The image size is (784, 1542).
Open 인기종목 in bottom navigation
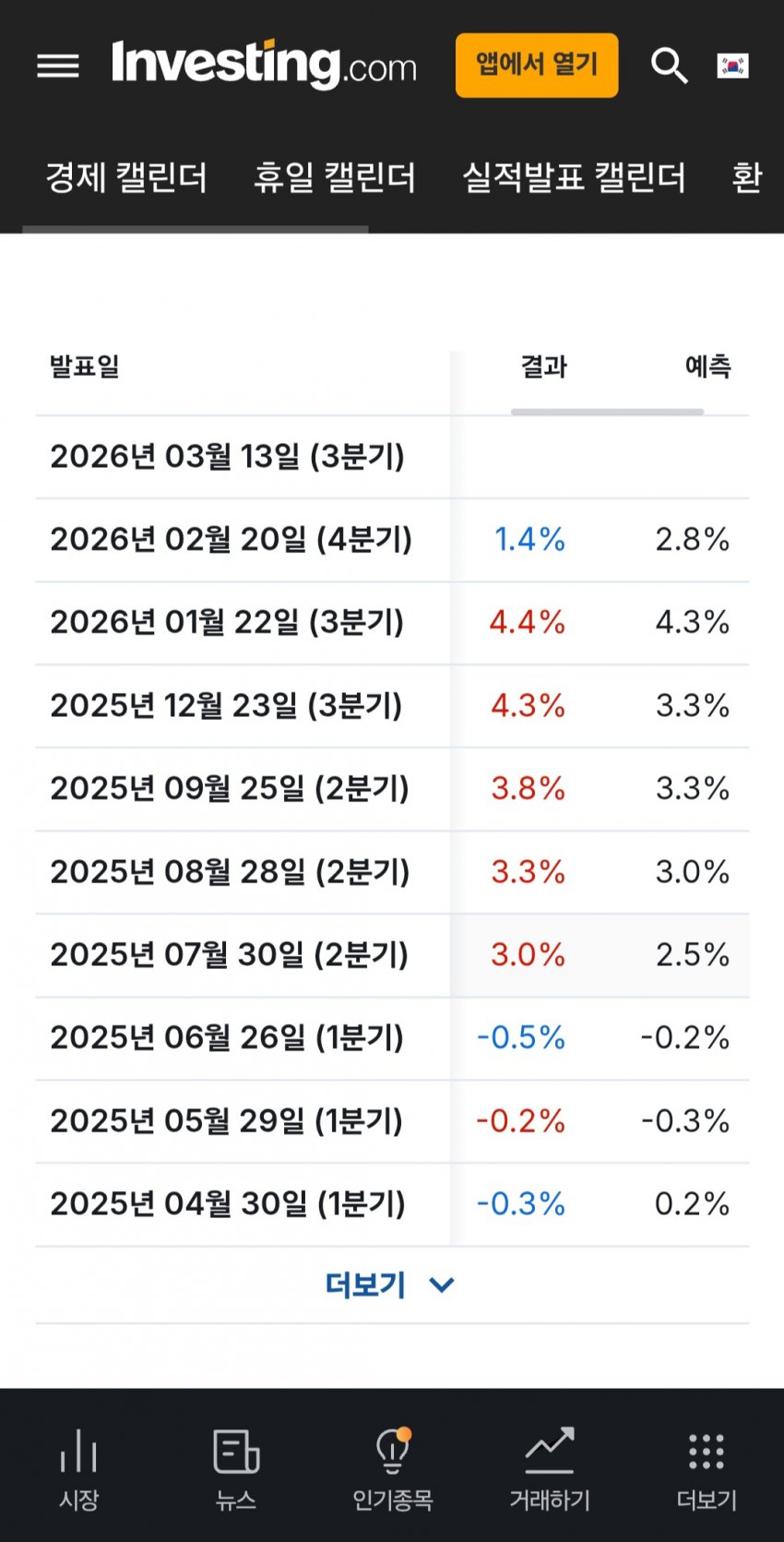393,1469
